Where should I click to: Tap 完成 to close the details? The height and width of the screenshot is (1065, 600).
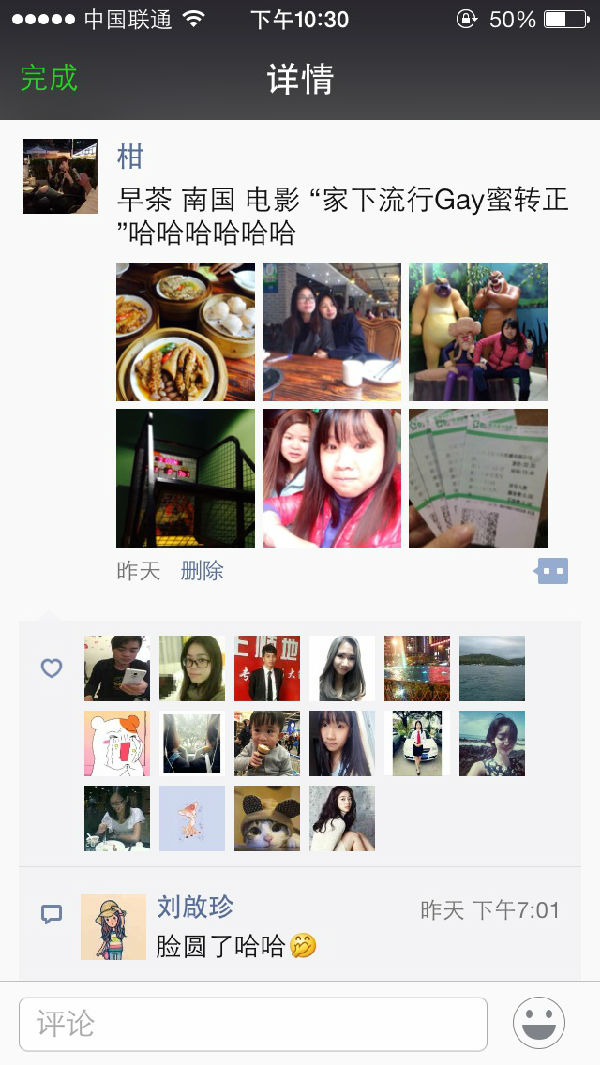click(x=49, y=78)
